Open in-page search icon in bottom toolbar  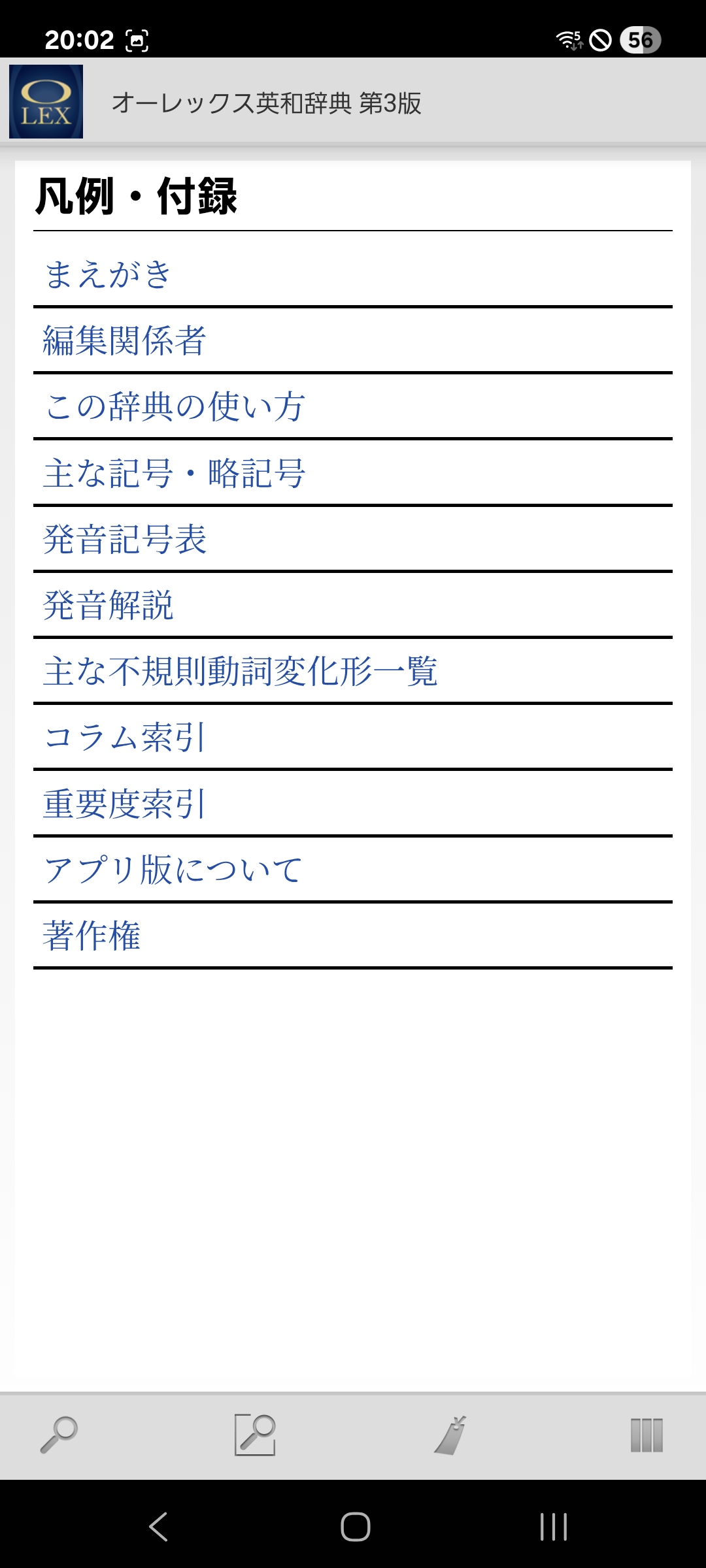pyautogui.click(x=255, y=1435)
